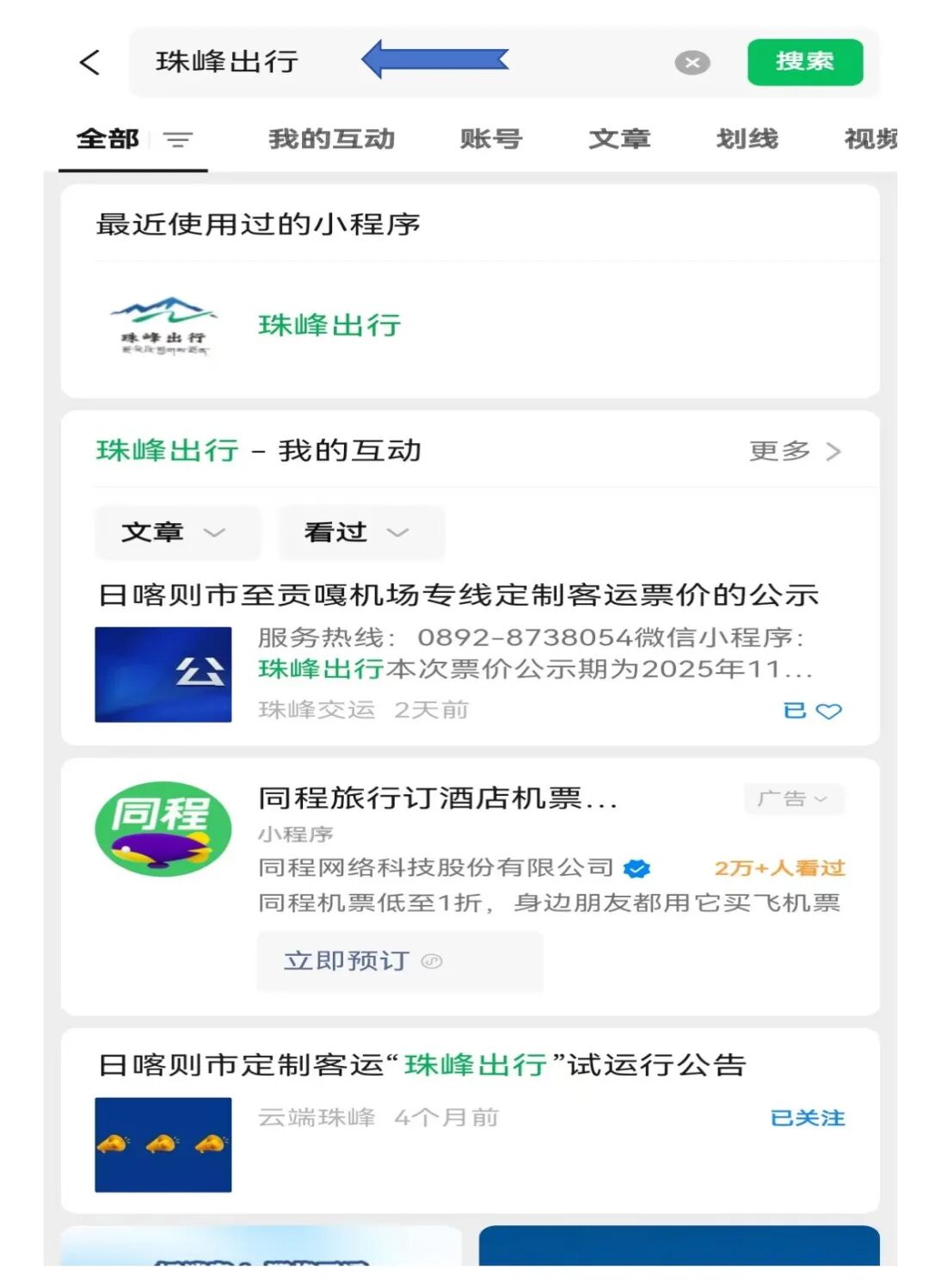Tap the green 搜索 button

point(804,62)
